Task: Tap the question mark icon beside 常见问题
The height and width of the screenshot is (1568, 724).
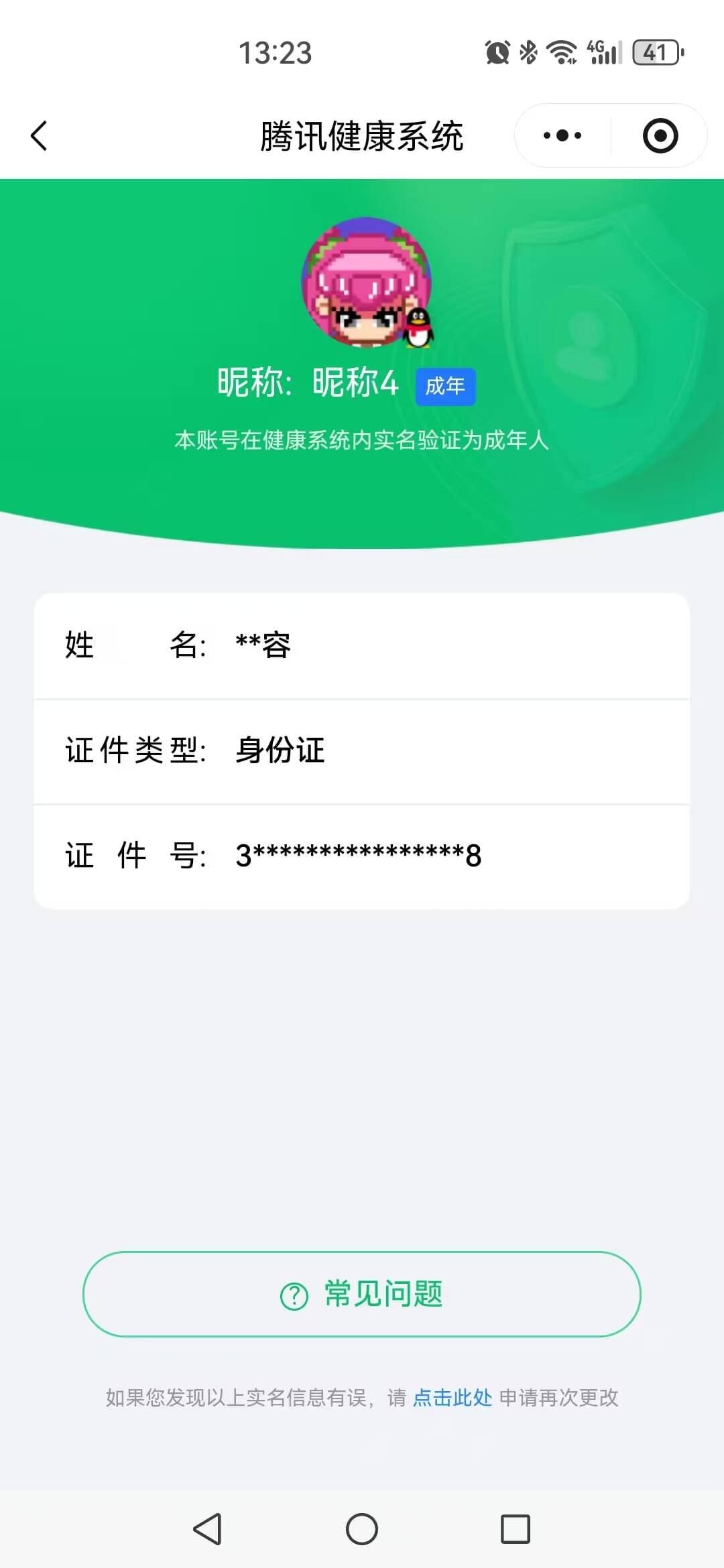Action: pyautogui.click(x=293, y=1295)
